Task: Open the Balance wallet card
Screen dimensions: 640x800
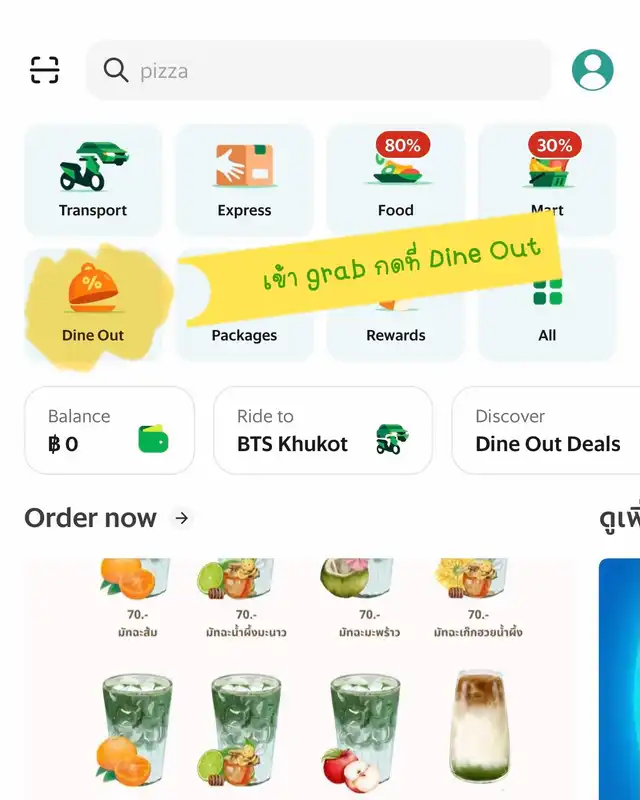Action: 109,430
